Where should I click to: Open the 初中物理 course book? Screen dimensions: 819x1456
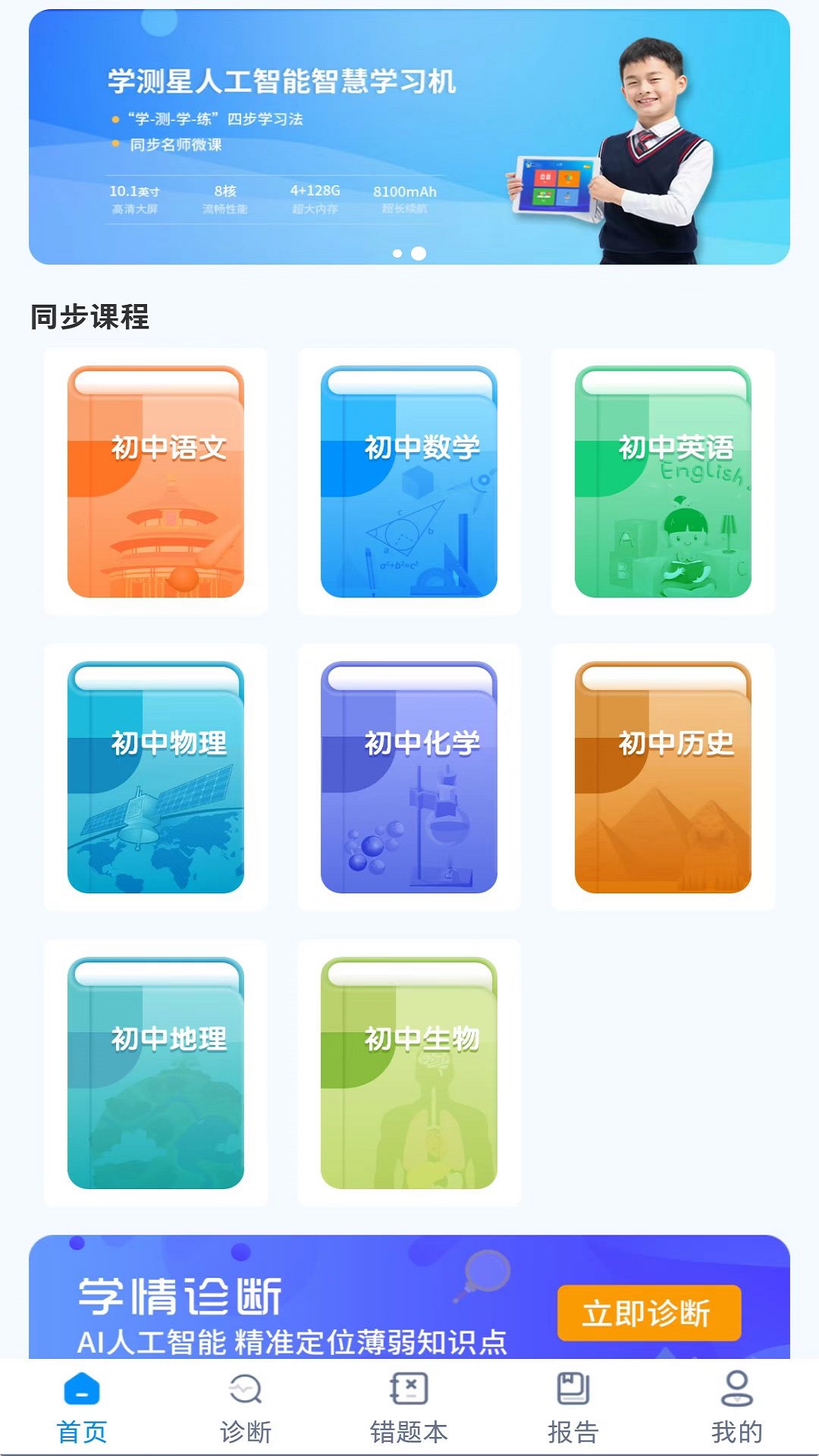(x=155, y=777)
